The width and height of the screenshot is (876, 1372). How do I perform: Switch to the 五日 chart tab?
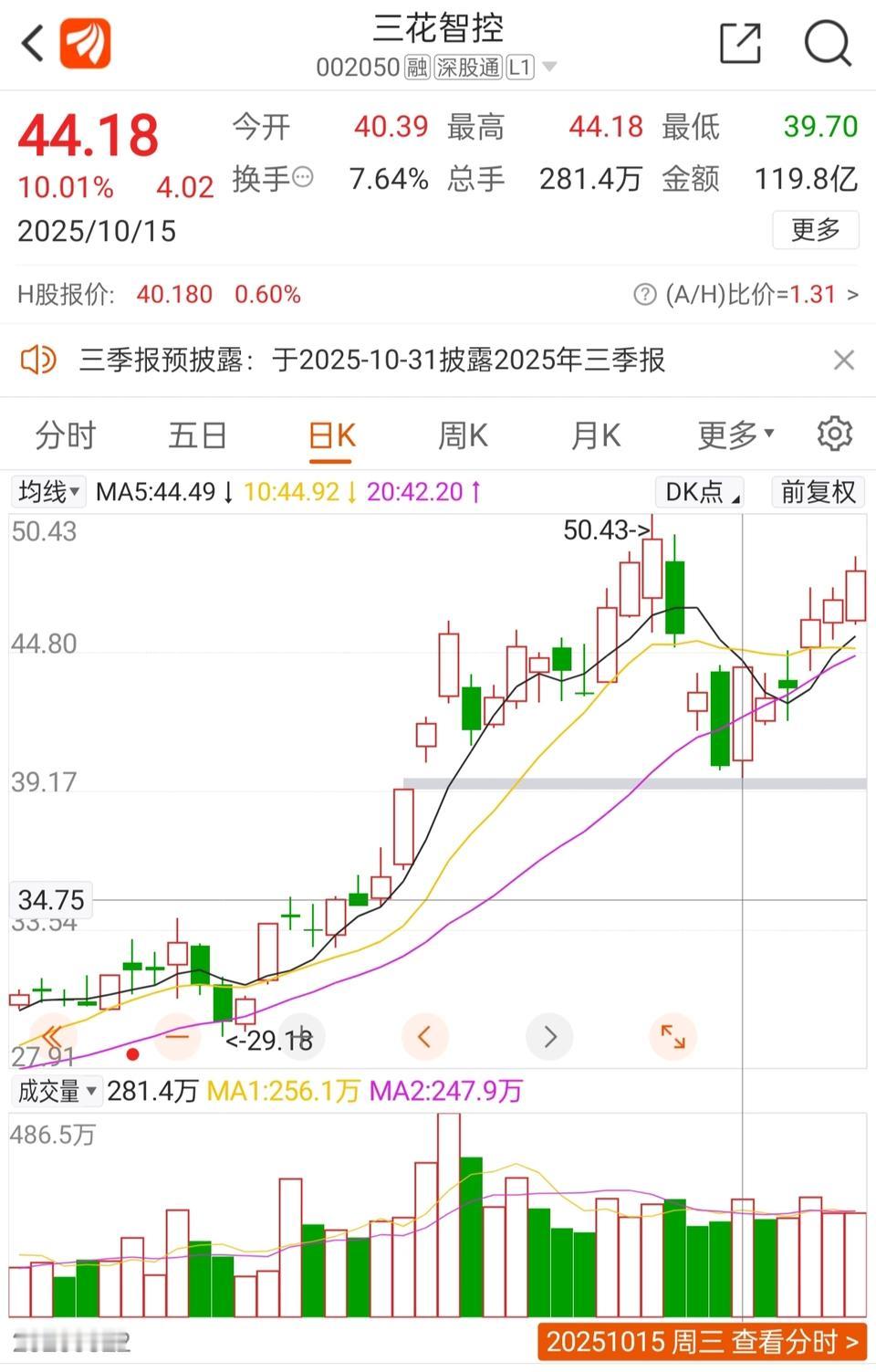(x=197, y=435)
